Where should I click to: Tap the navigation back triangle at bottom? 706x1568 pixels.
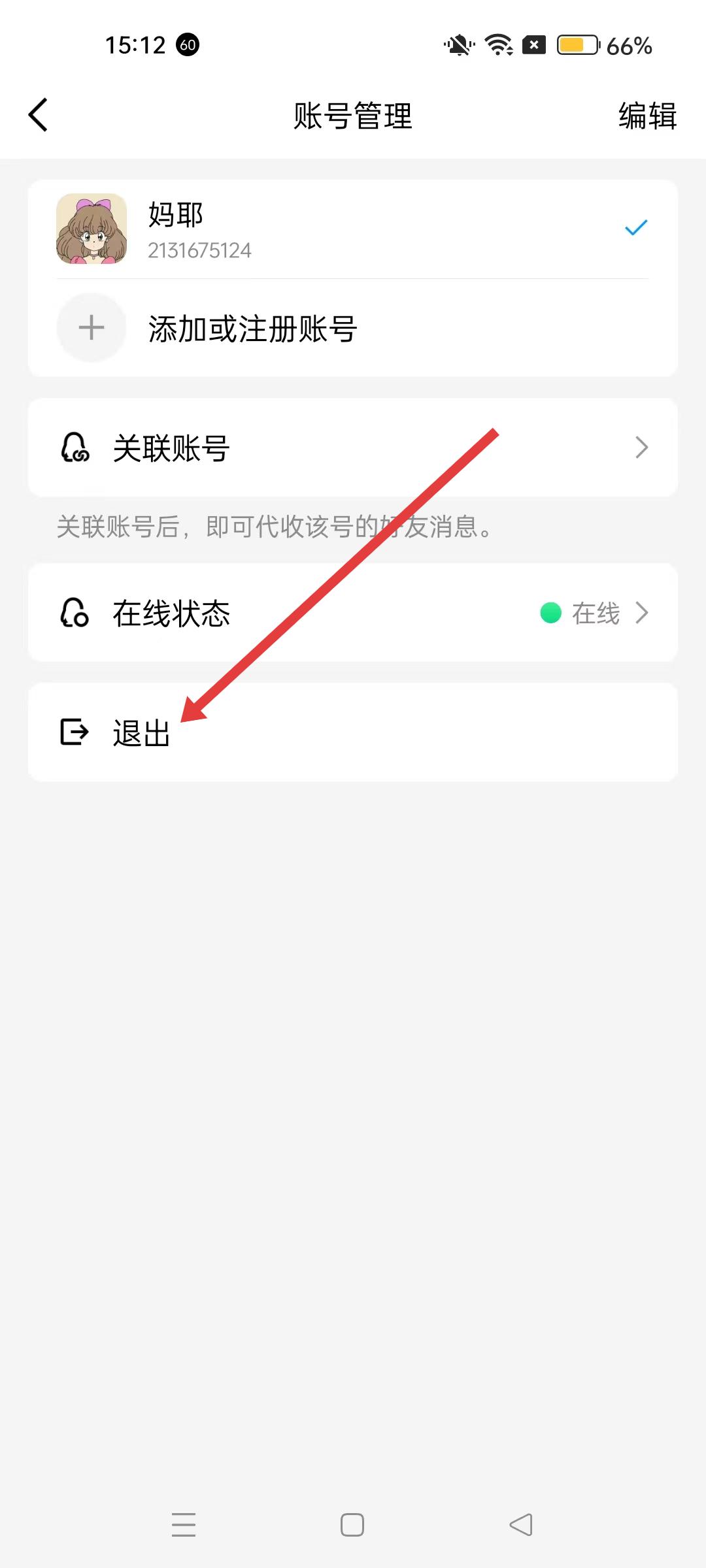521,1525
